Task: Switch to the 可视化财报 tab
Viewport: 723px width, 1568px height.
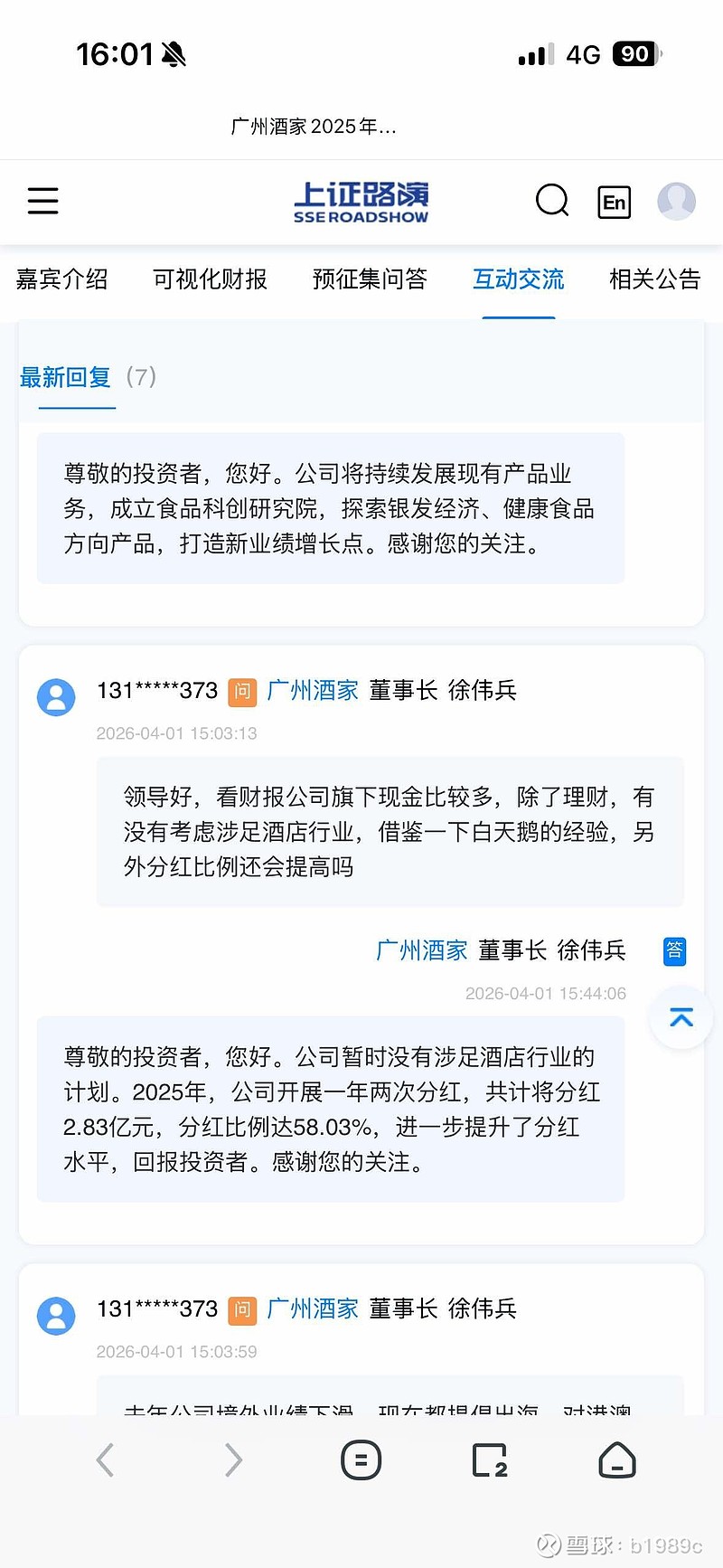Action: [209, 280]
